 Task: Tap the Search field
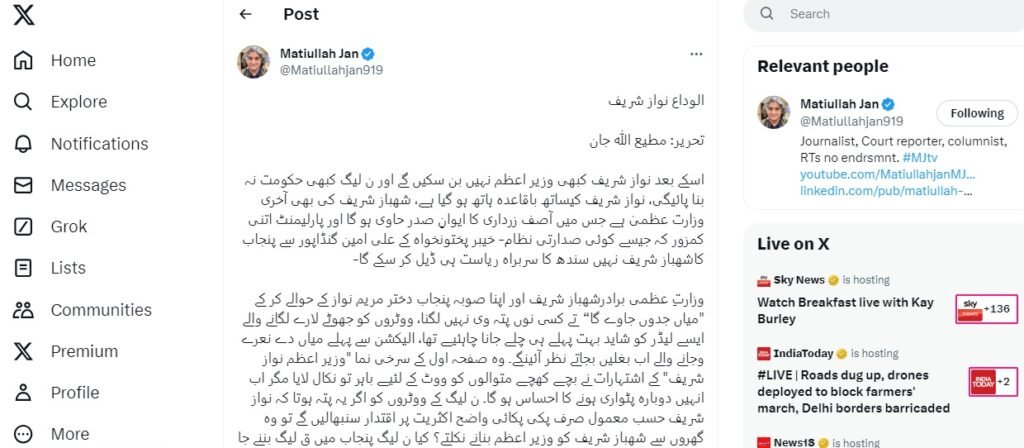pyautogui.click(x=890, y=14)
